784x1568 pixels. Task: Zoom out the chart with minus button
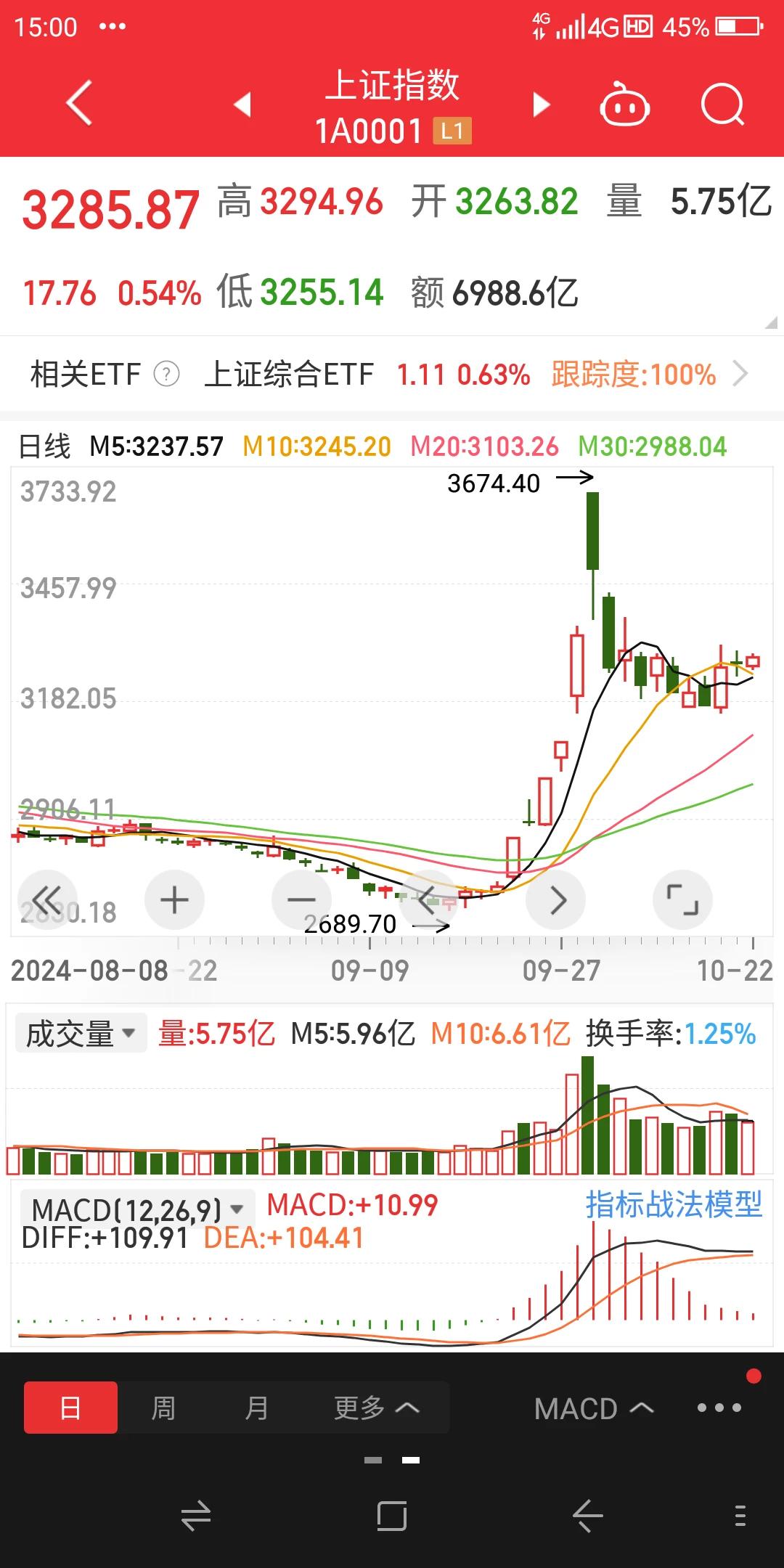[x=301, y=900]
